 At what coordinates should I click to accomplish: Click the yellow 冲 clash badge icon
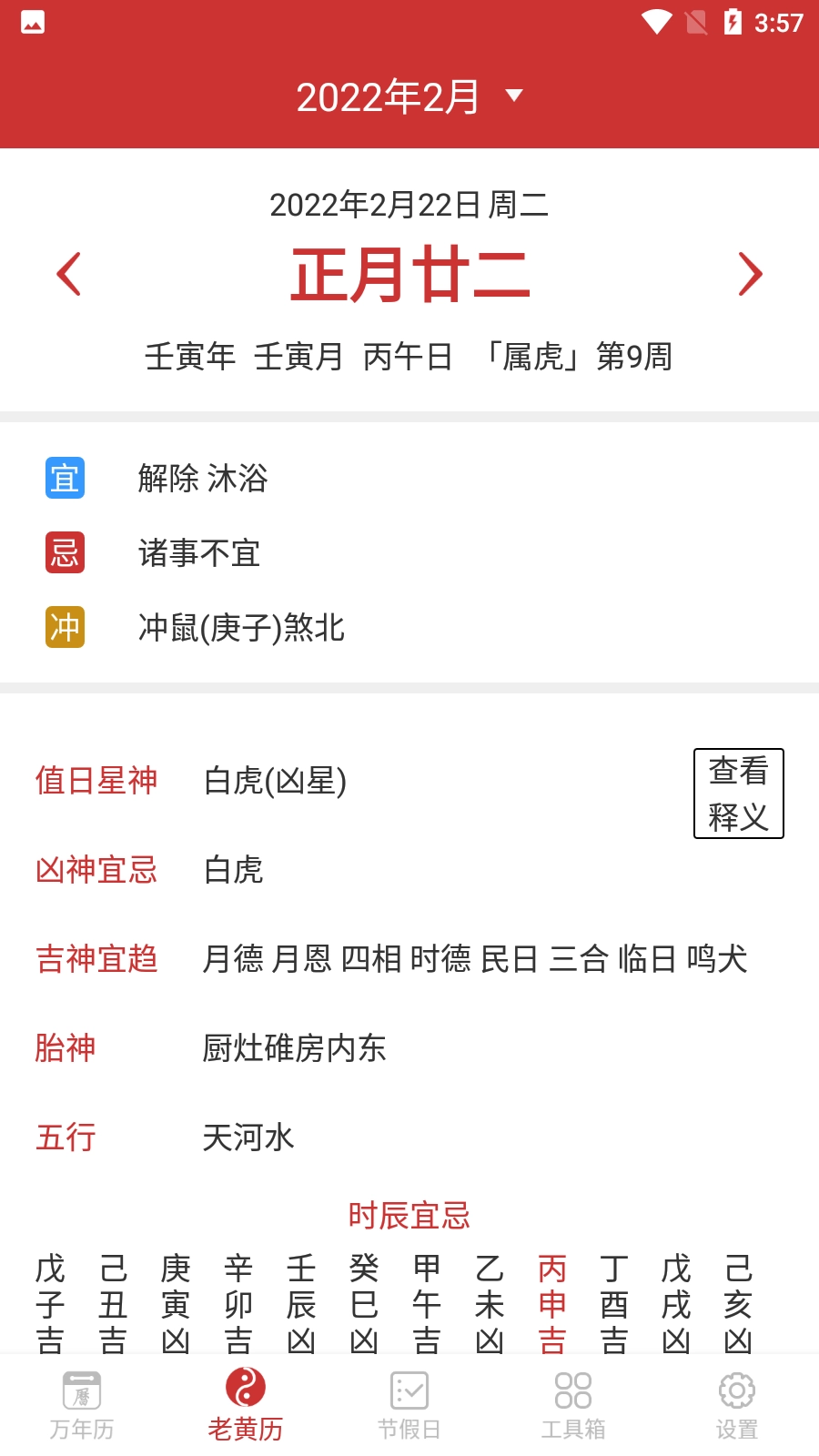tap(65, 627)
